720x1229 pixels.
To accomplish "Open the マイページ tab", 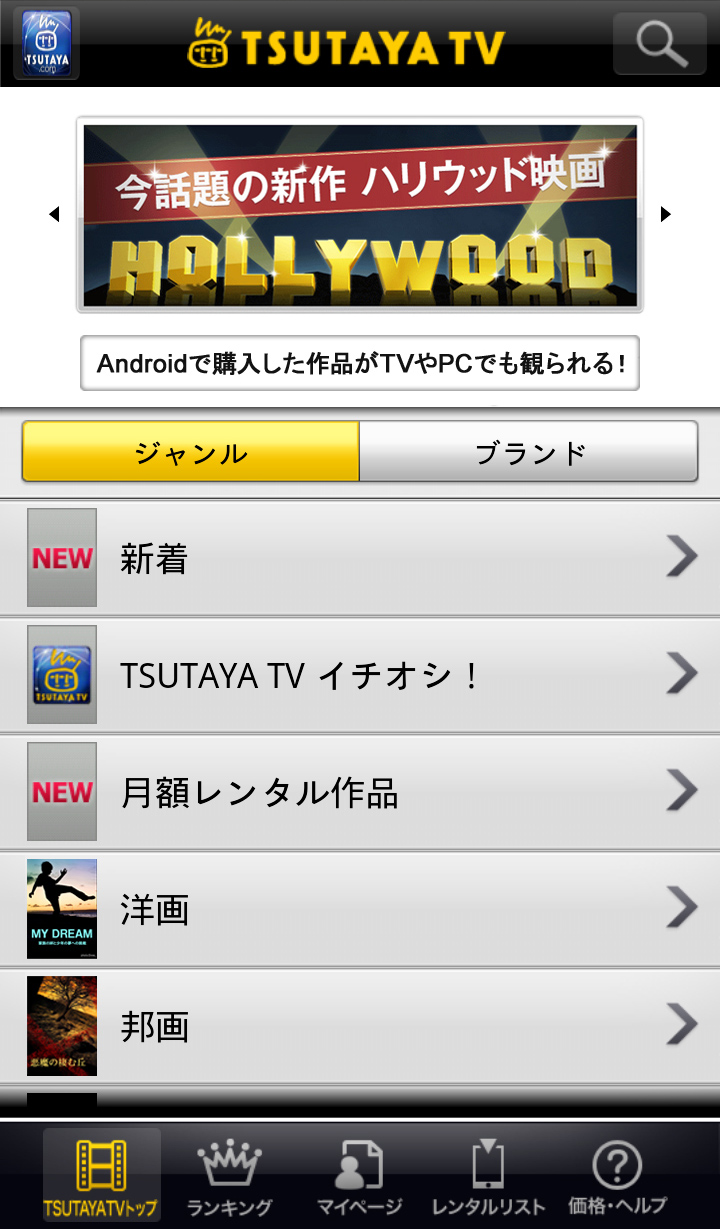I will (360, 1176).
